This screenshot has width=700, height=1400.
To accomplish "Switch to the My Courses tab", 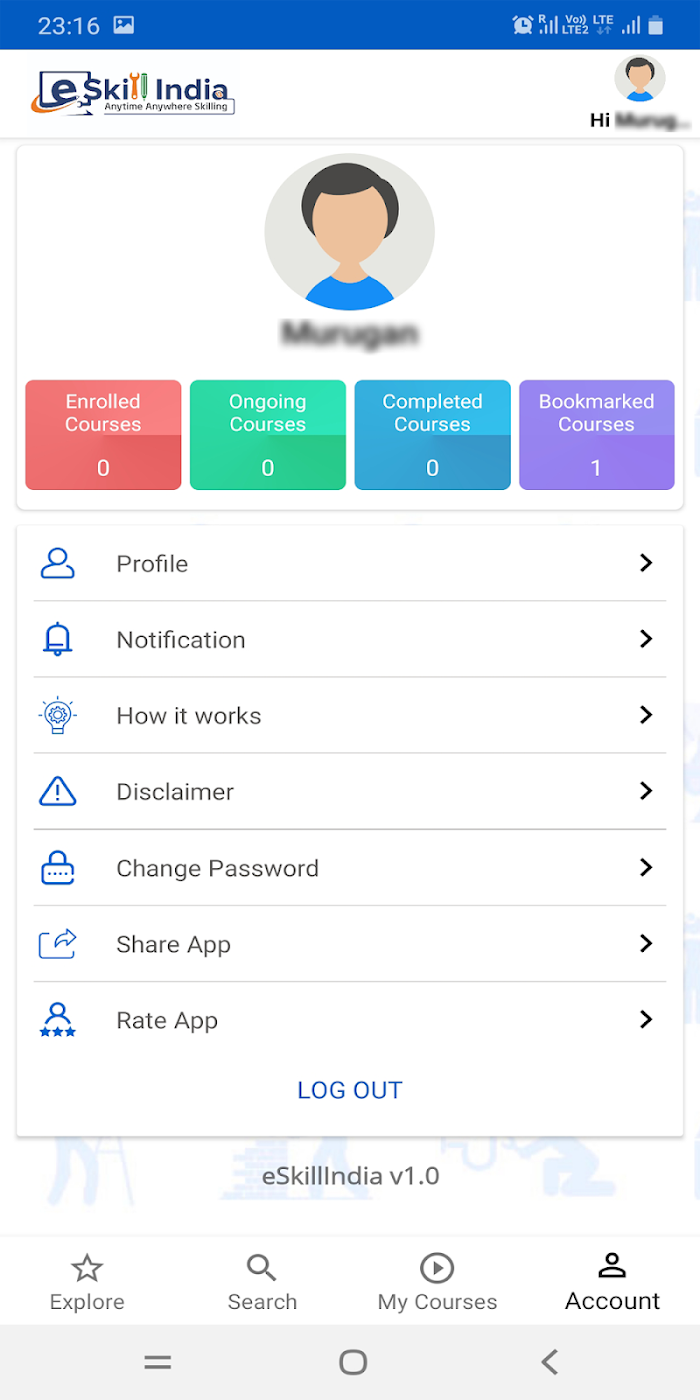I will [x=437, y=1283].
